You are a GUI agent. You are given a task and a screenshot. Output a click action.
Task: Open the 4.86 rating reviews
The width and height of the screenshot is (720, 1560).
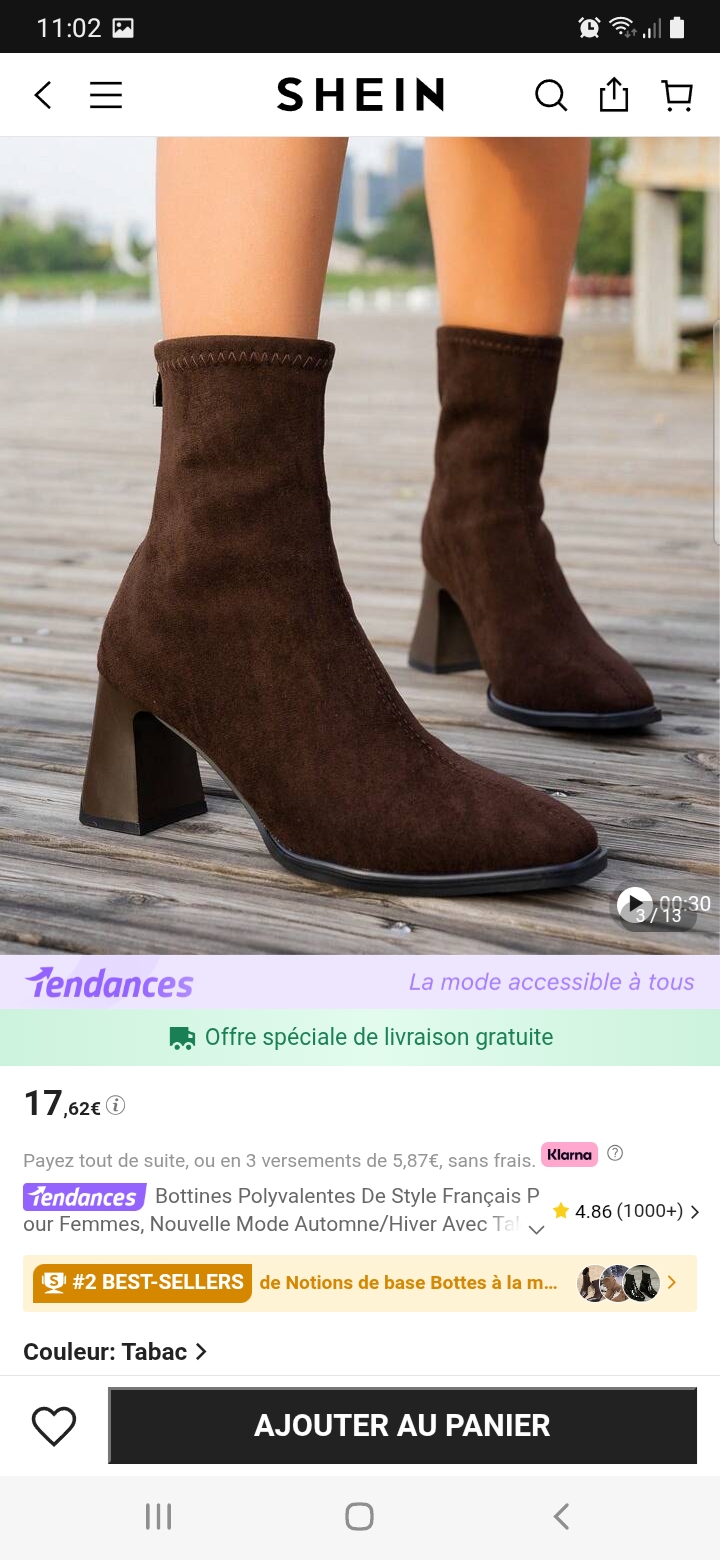tap(626, 1211)
